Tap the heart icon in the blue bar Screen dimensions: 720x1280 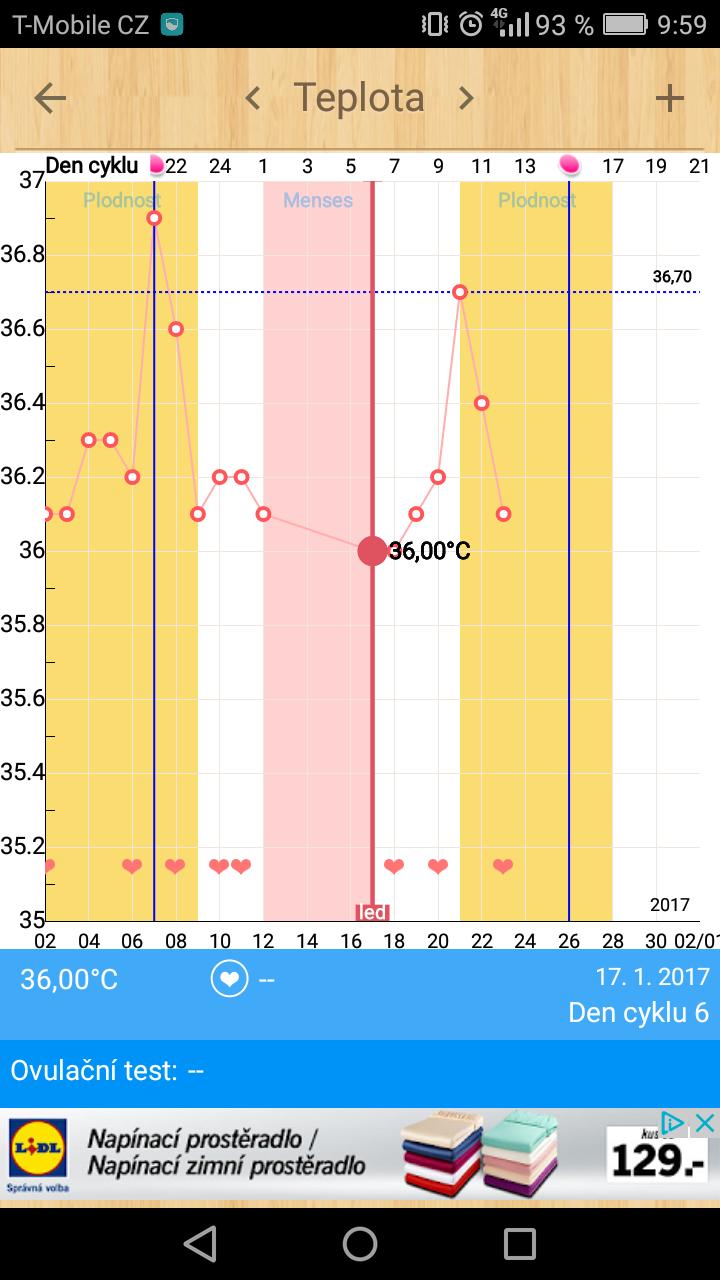click(x=229, y=980)
